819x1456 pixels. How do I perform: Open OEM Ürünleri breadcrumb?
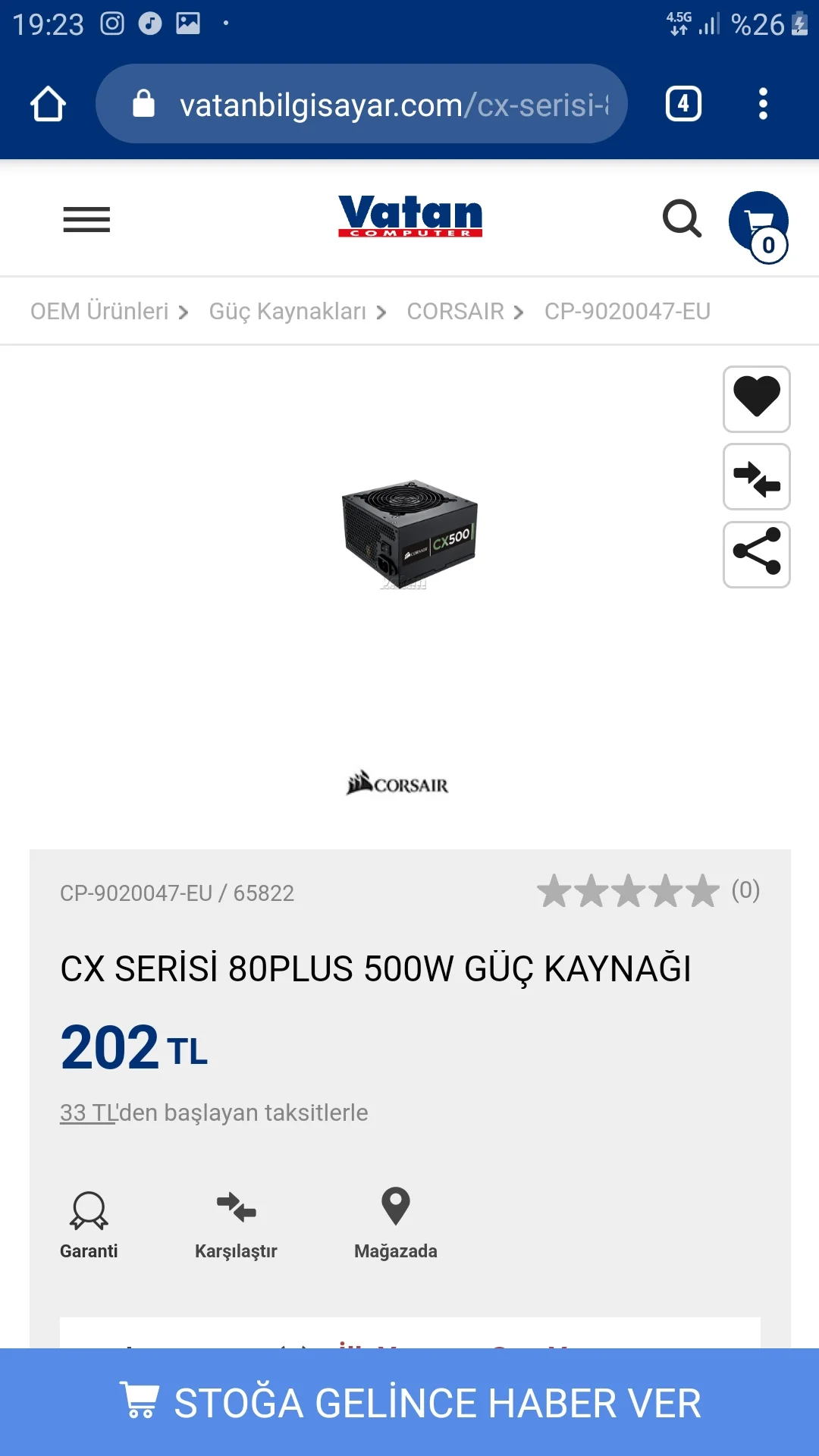[x=99, y=312]
